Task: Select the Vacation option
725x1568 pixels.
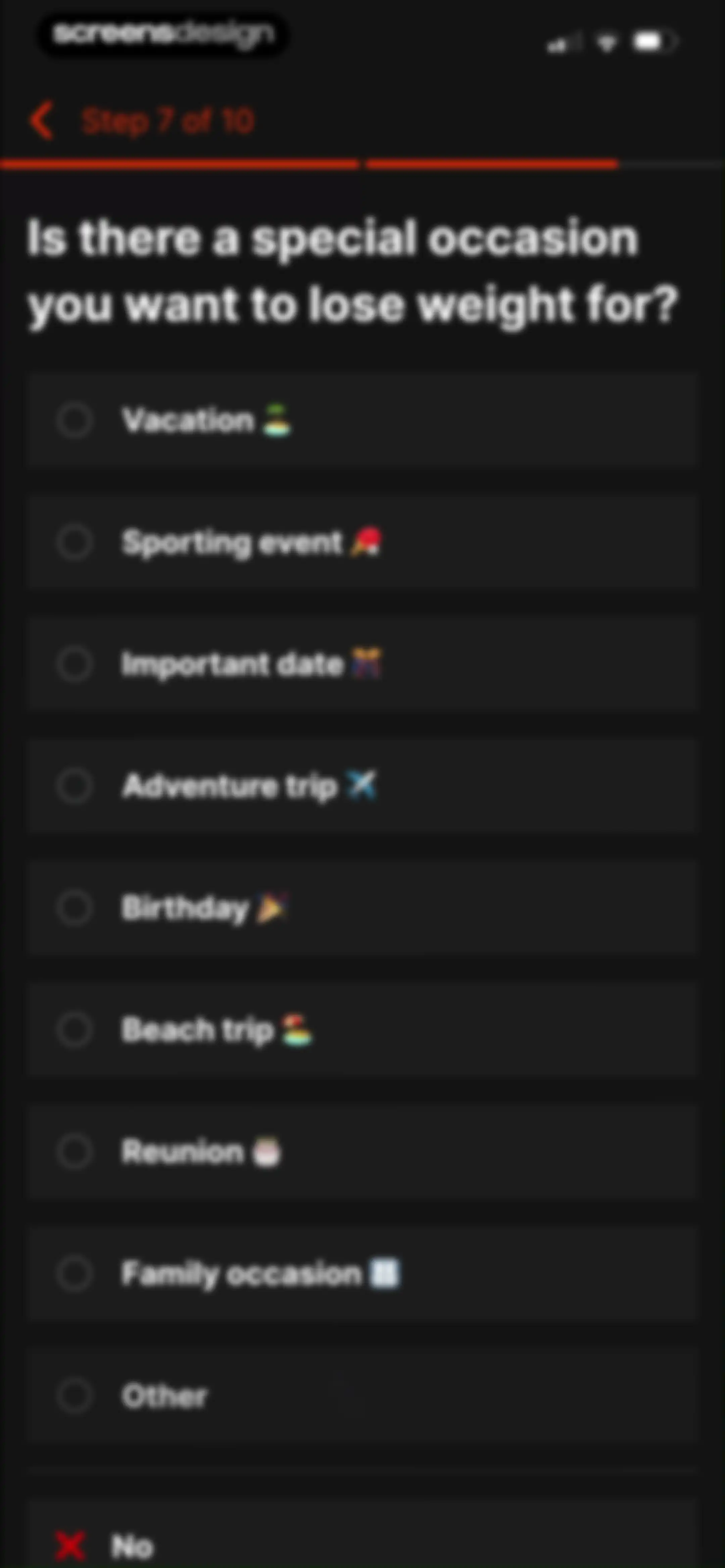Action: pyautogui.click(x=362, y=420)
